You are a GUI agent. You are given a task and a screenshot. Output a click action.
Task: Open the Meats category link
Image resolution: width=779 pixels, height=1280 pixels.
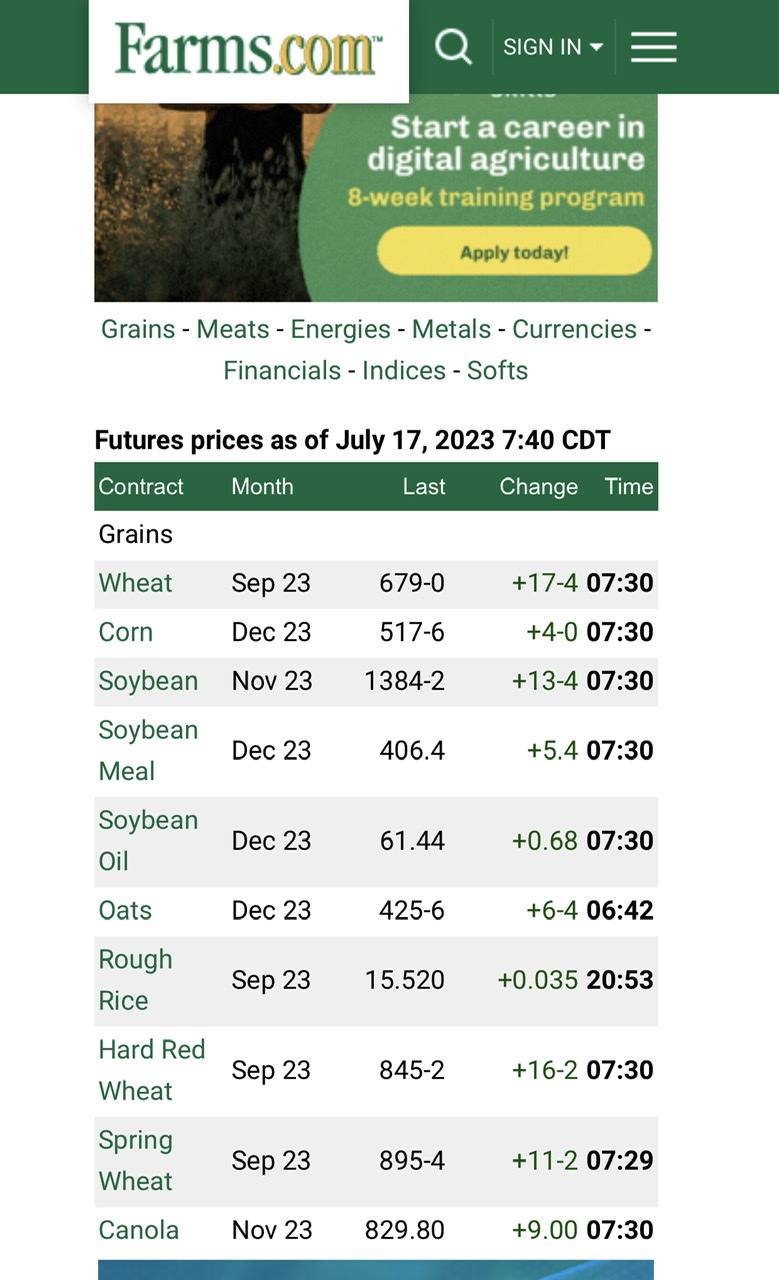pos(233,329)
